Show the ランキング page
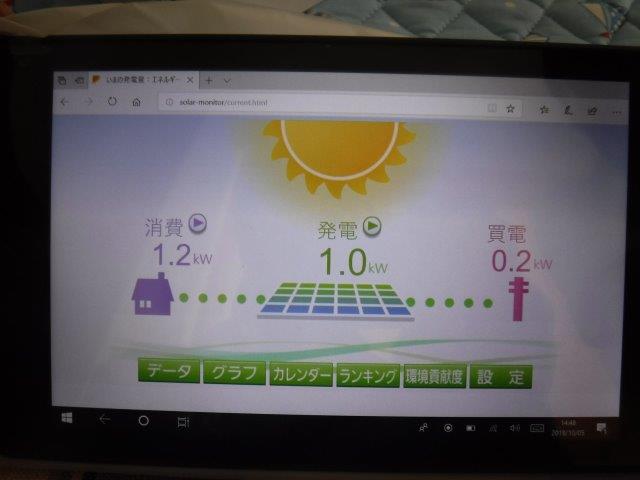Viewport: 640px width, 480px height. click(367, 376)
